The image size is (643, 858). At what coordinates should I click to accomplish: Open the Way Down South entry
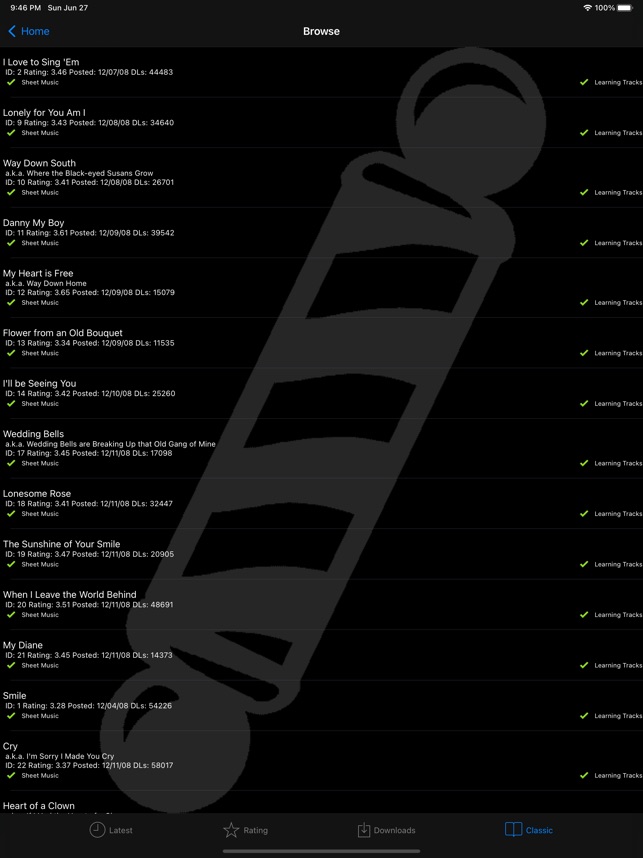[39, 163]
